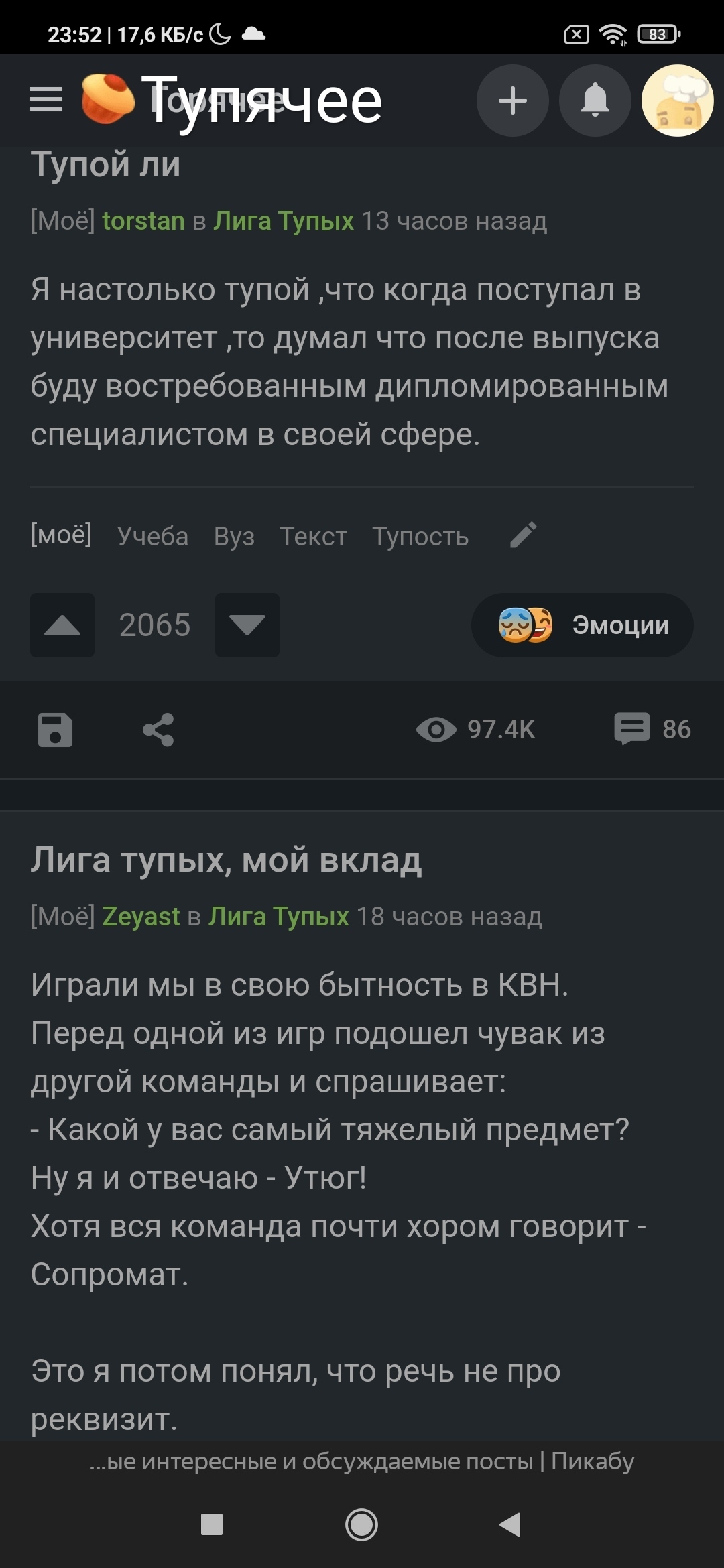Downvote the Тупой ли post
This screenshot has width=724, height=1568.
pos(247,625)
